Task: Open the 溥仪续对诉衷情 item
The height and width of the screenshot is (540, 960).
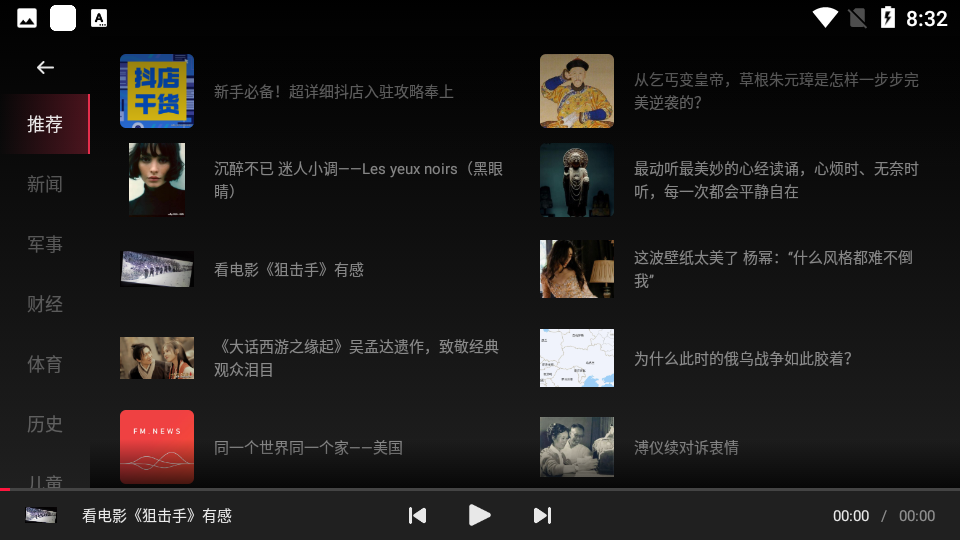Action: (x=686, y=447)
